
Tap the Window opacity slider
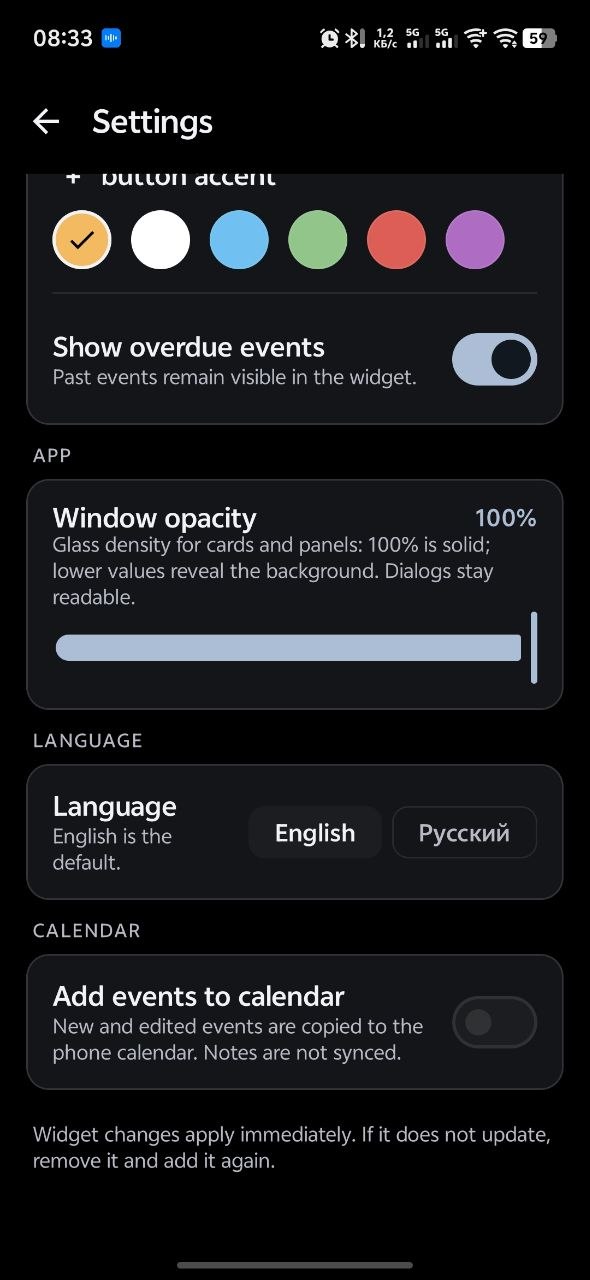296,648
